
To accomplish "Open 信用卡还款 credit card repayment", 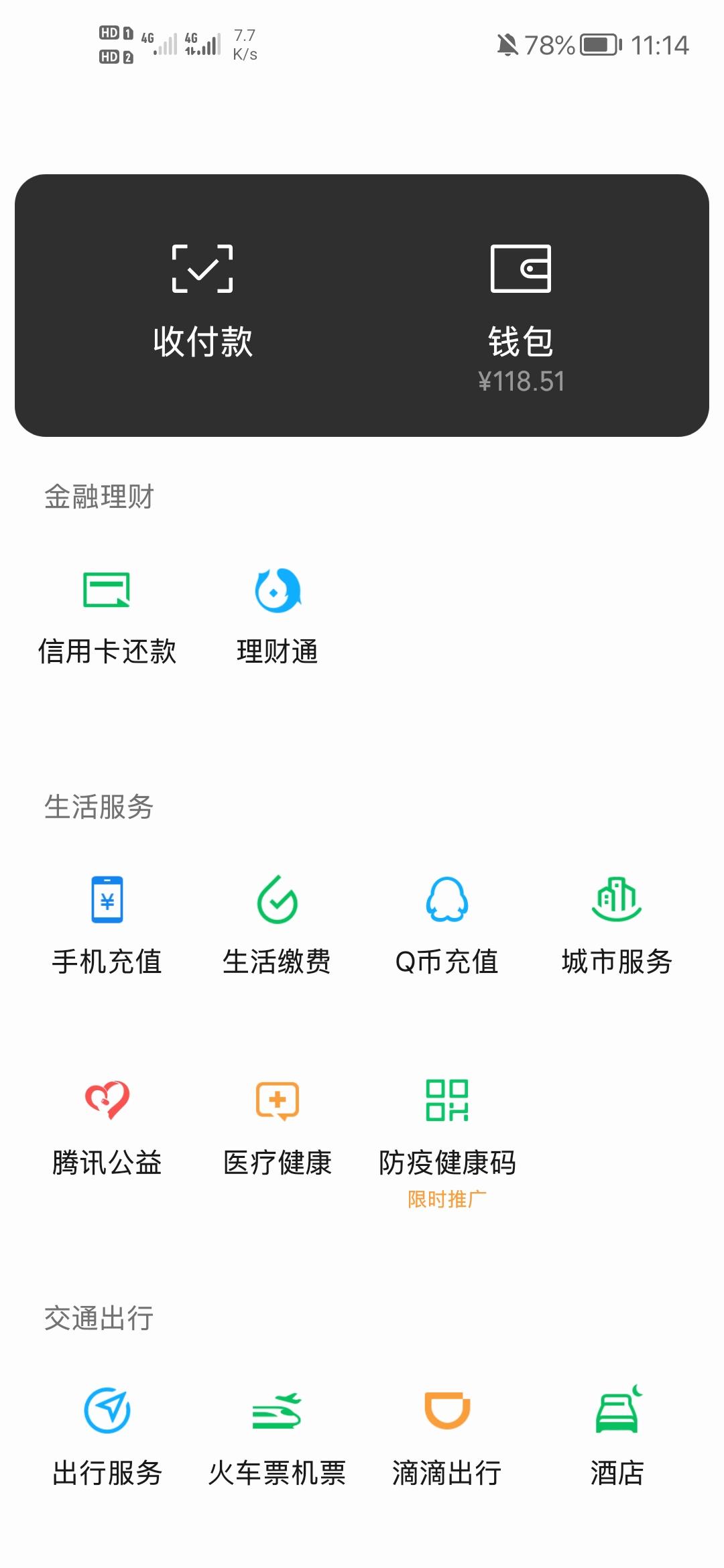I will click(x=107, y=616).
